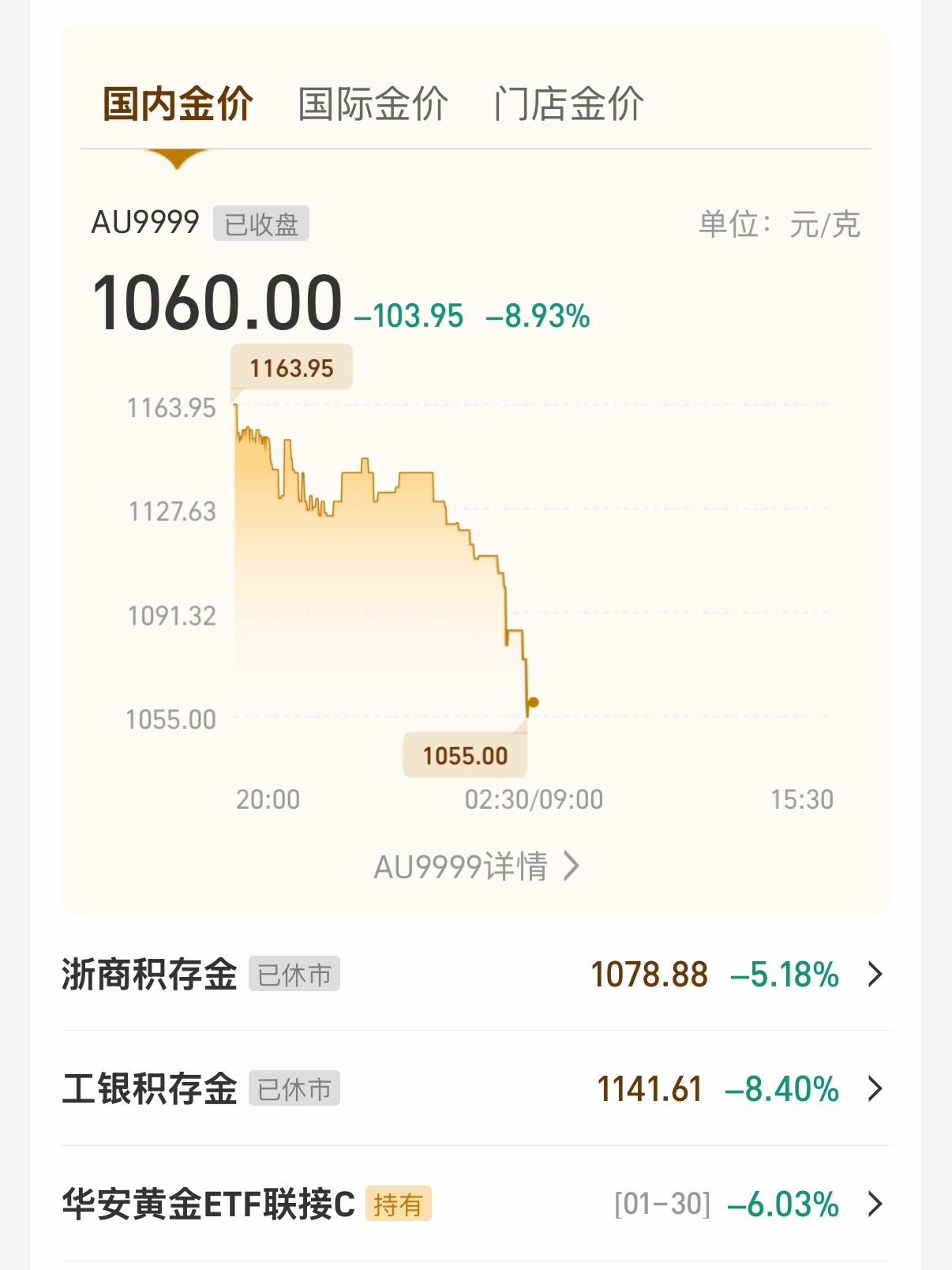Tap the 国内金价 tab
The height and width of the screenshot is (1270, 952).
(x=178, y=104)
